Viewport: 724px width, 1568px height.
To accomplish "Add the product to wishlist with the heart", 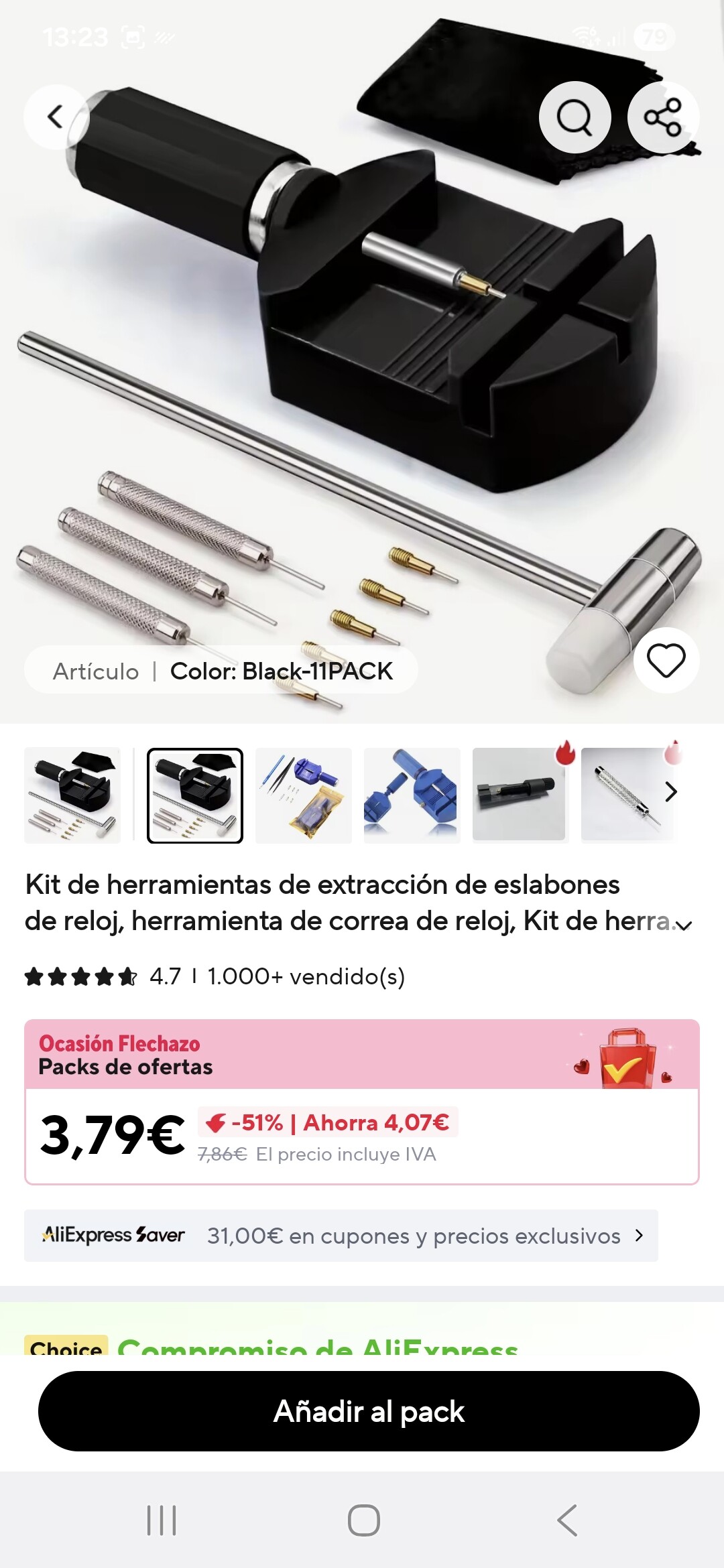I will click(x=666, y=660).
